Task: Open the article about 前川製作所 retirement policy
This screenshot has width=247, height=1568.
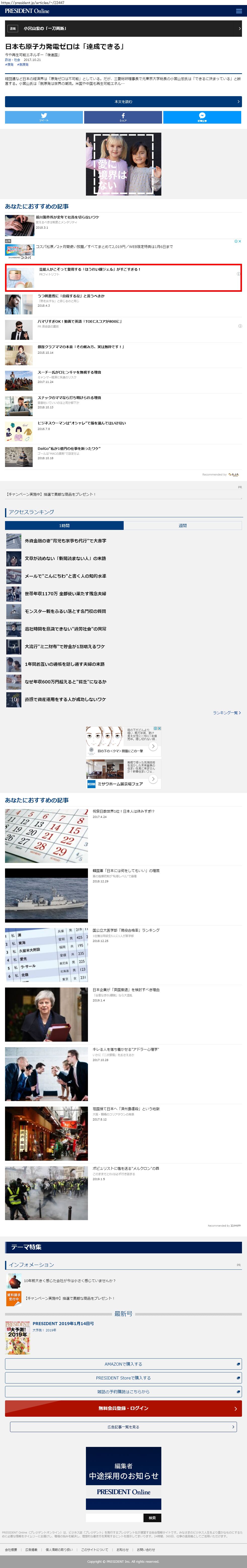Action: point(67,217)
